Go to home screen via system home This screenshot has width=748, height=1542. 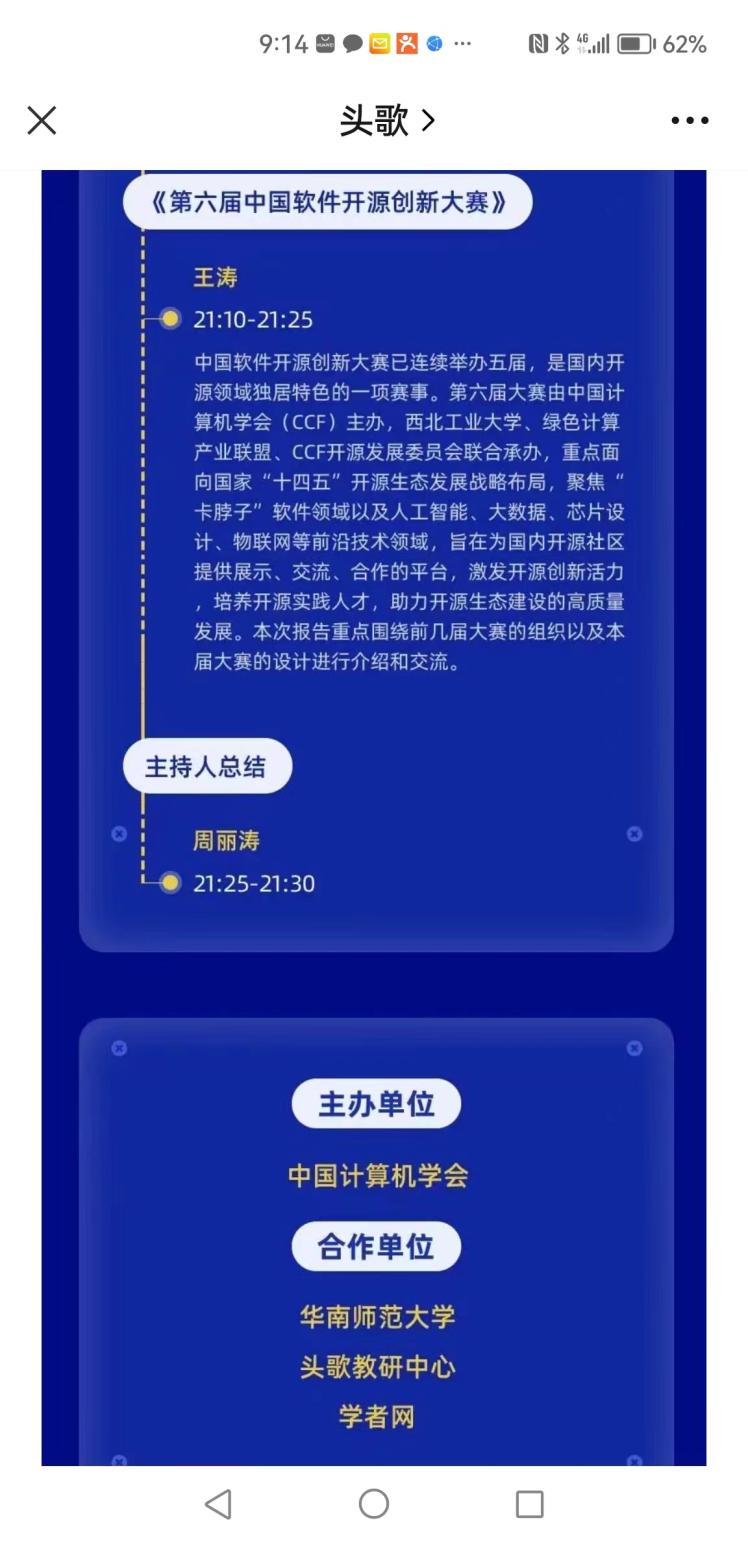pyautogui.click(x=374, y=1503)
